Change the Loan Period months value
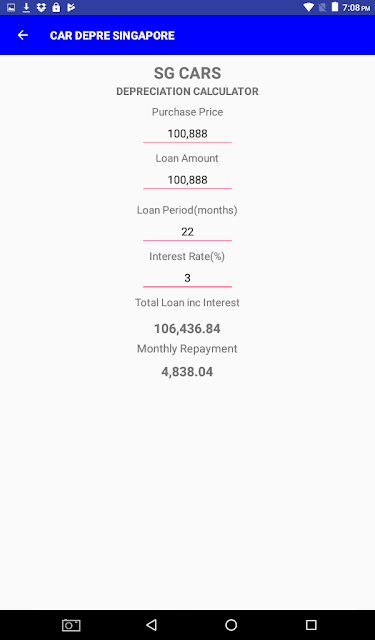This screenshot has width=375, height=640. [187, 232]
